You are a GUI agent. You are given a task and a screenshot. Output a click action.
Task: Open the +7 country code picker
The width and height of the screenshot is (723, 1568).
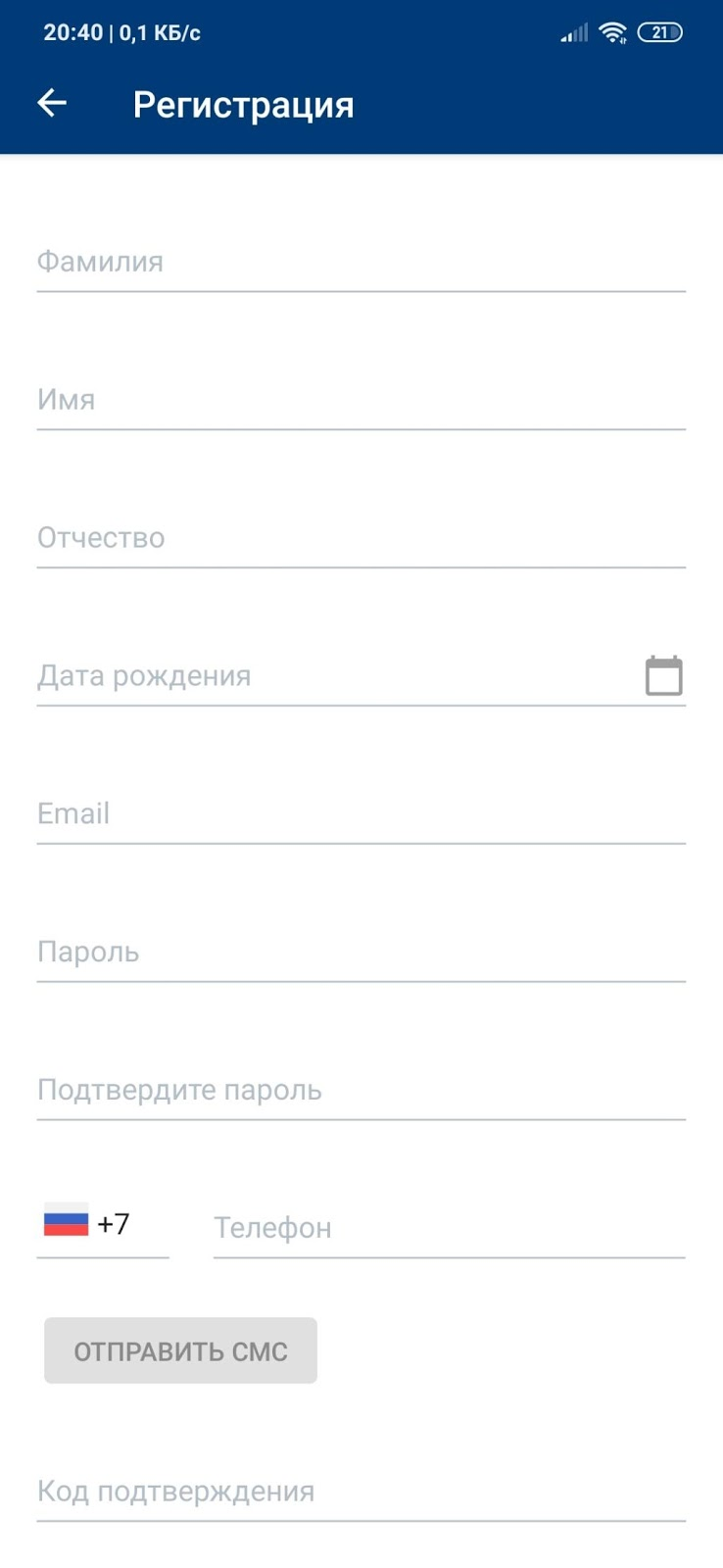tap(102, 1225)
